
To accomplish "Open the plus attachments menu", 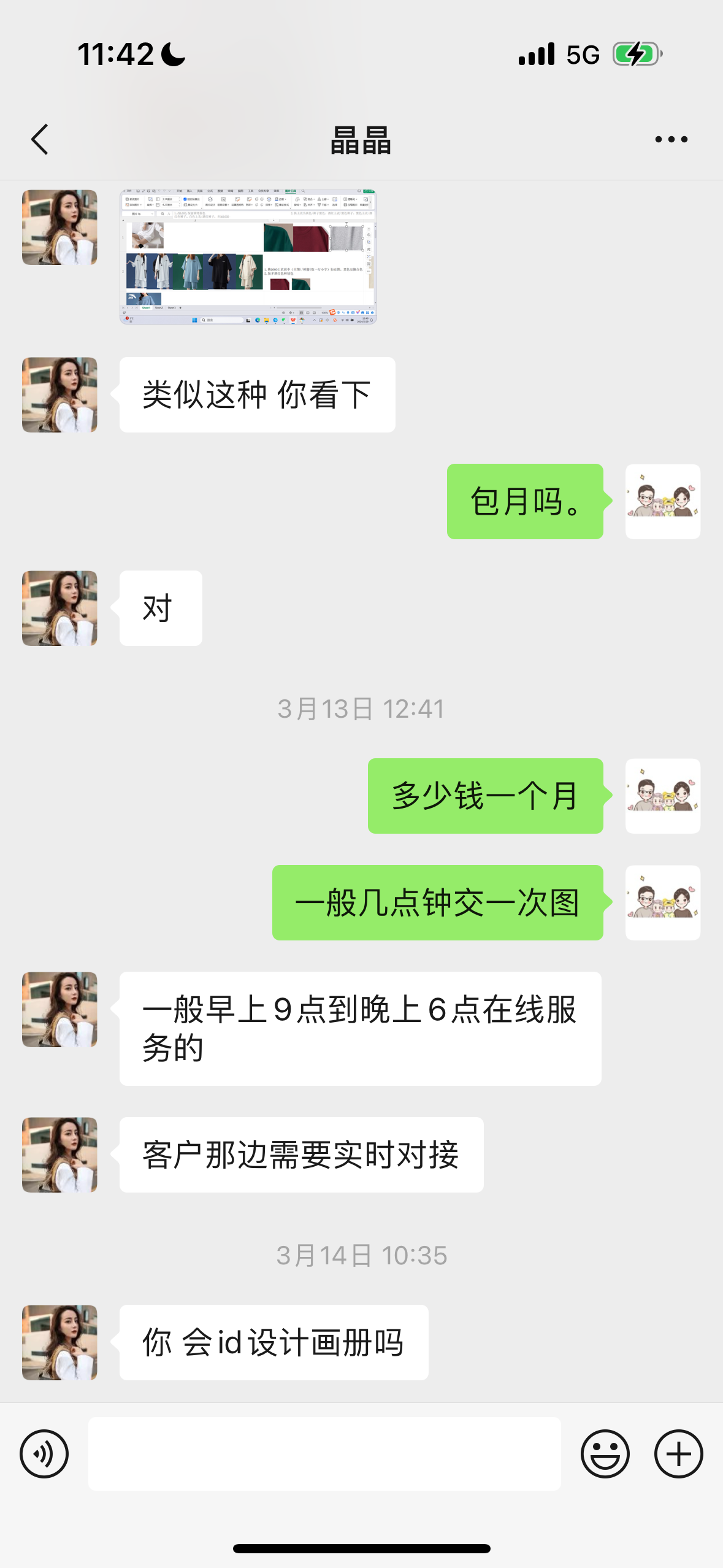I will (678, 1453).
